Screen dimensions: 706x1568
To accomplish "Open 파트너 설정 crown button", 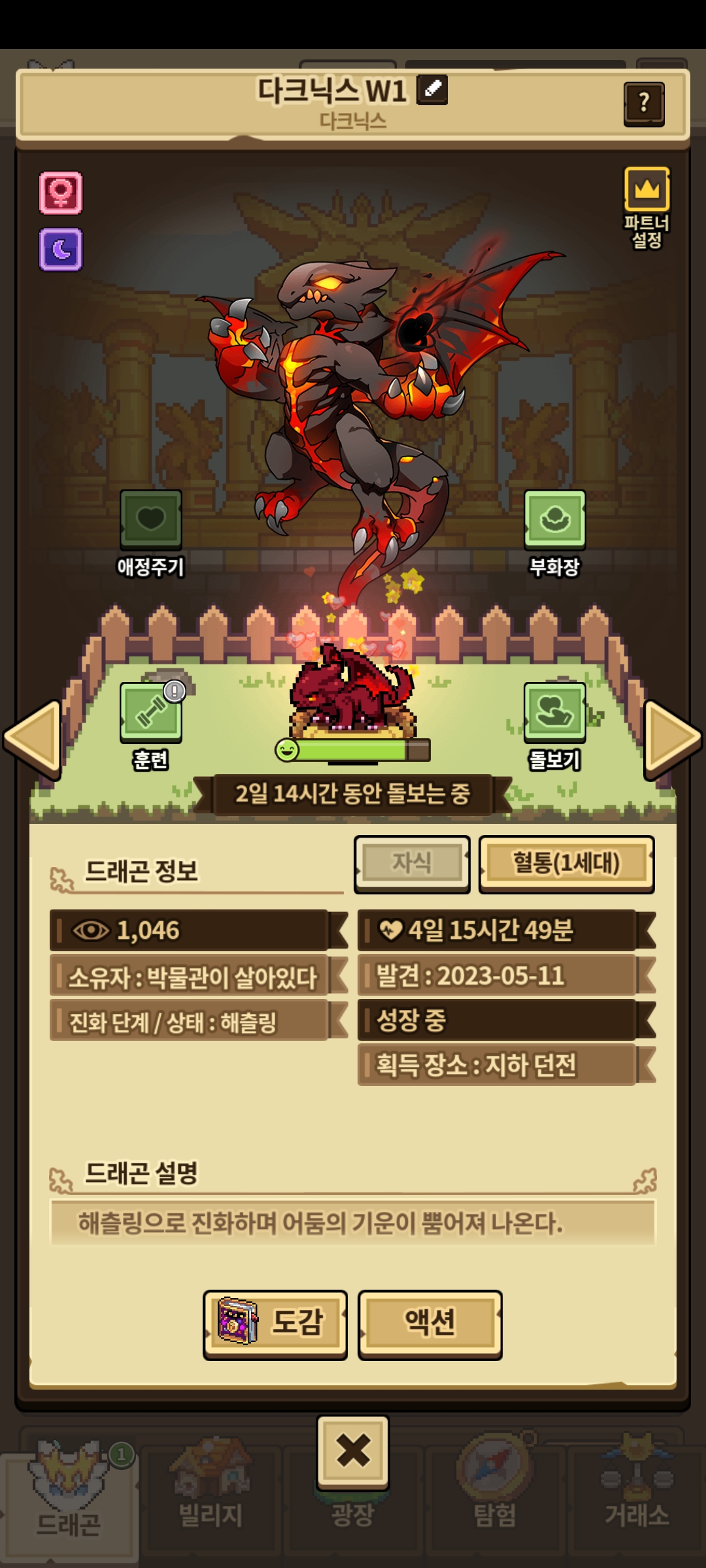I will 647,208.
